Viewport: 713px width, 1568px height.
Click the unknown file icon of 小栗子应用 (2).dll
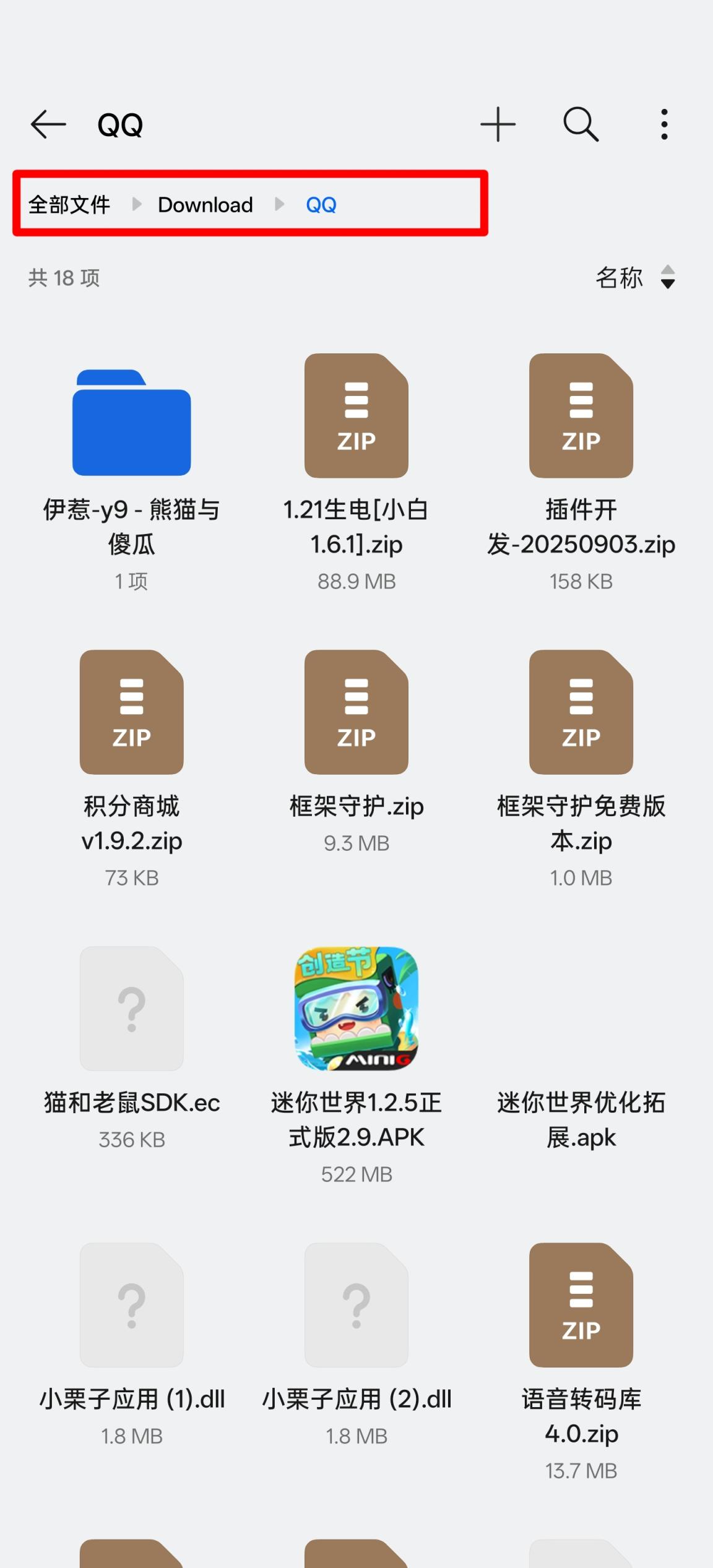(356, 1304)
